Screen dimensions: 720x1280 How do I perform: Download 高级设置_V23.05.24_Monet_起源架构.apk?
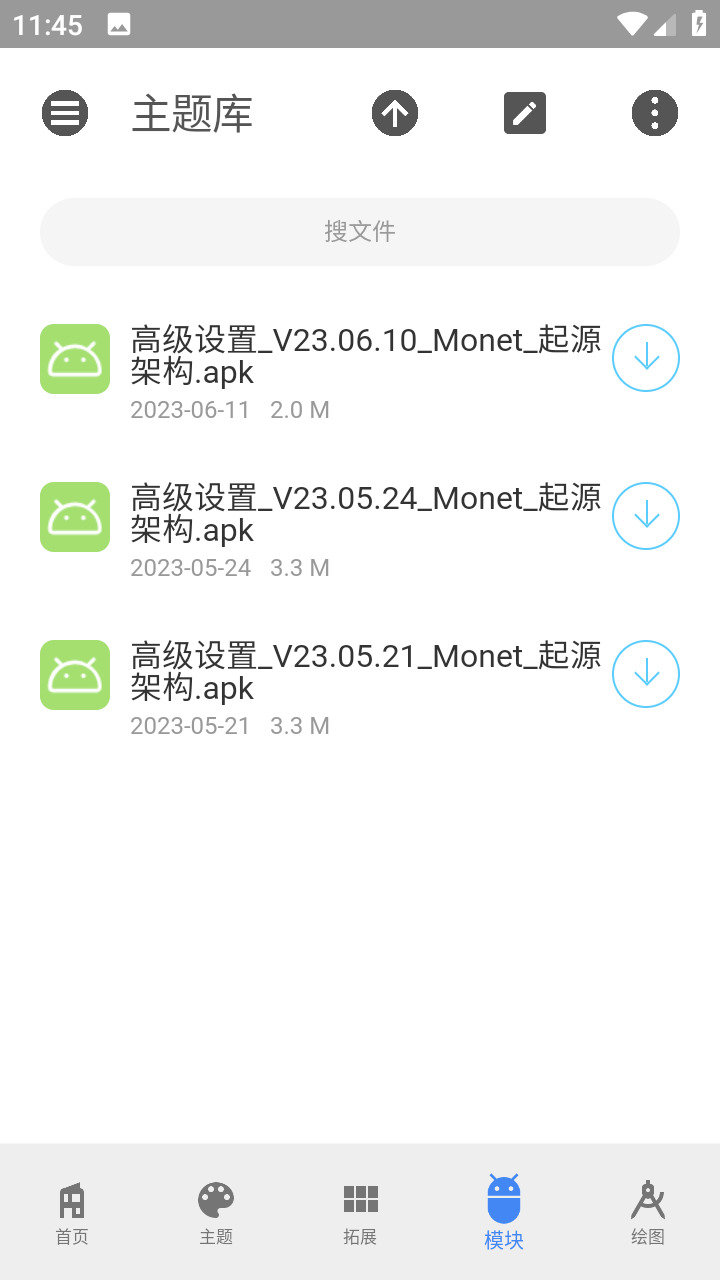point(645,515)
